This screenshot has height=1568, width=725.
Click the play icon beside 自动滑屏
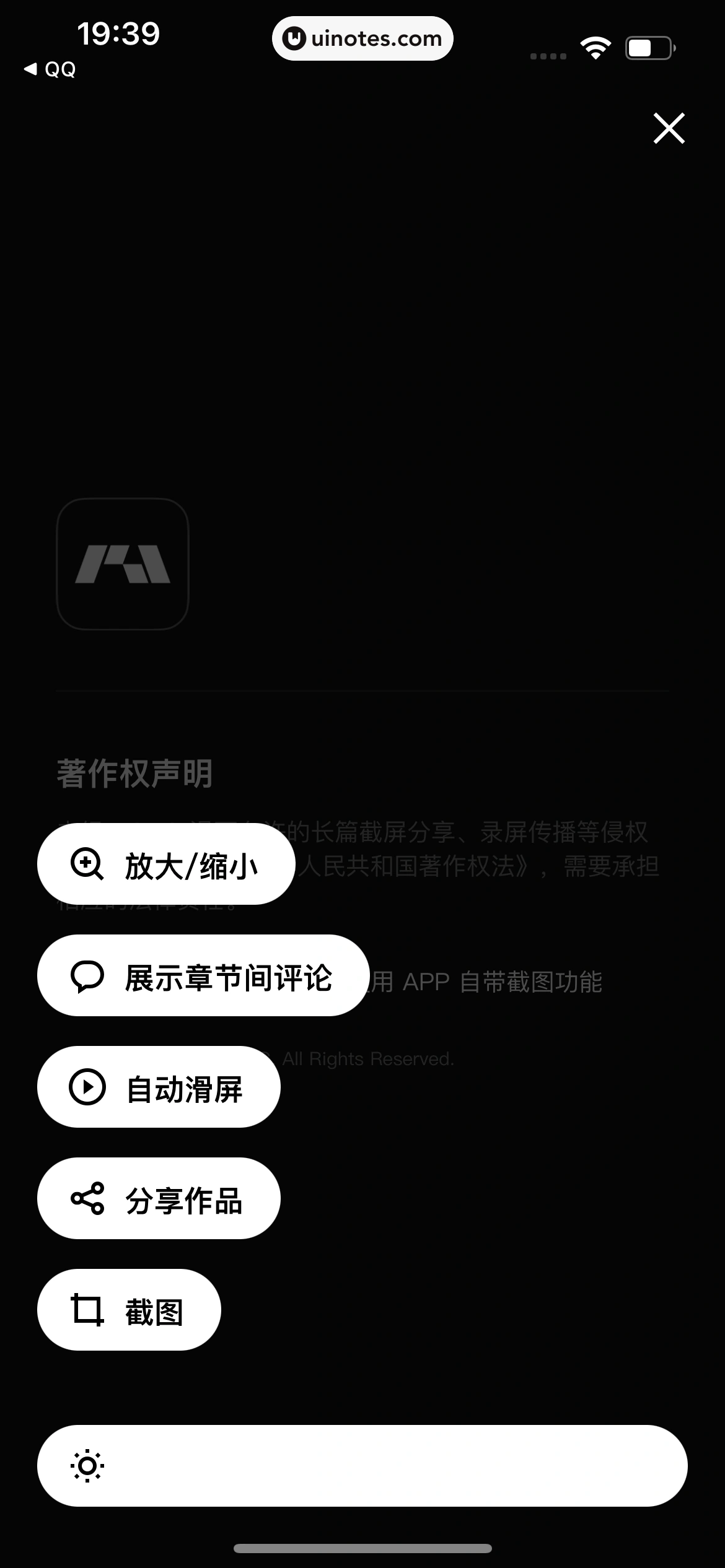click(x=88, y=1086)
